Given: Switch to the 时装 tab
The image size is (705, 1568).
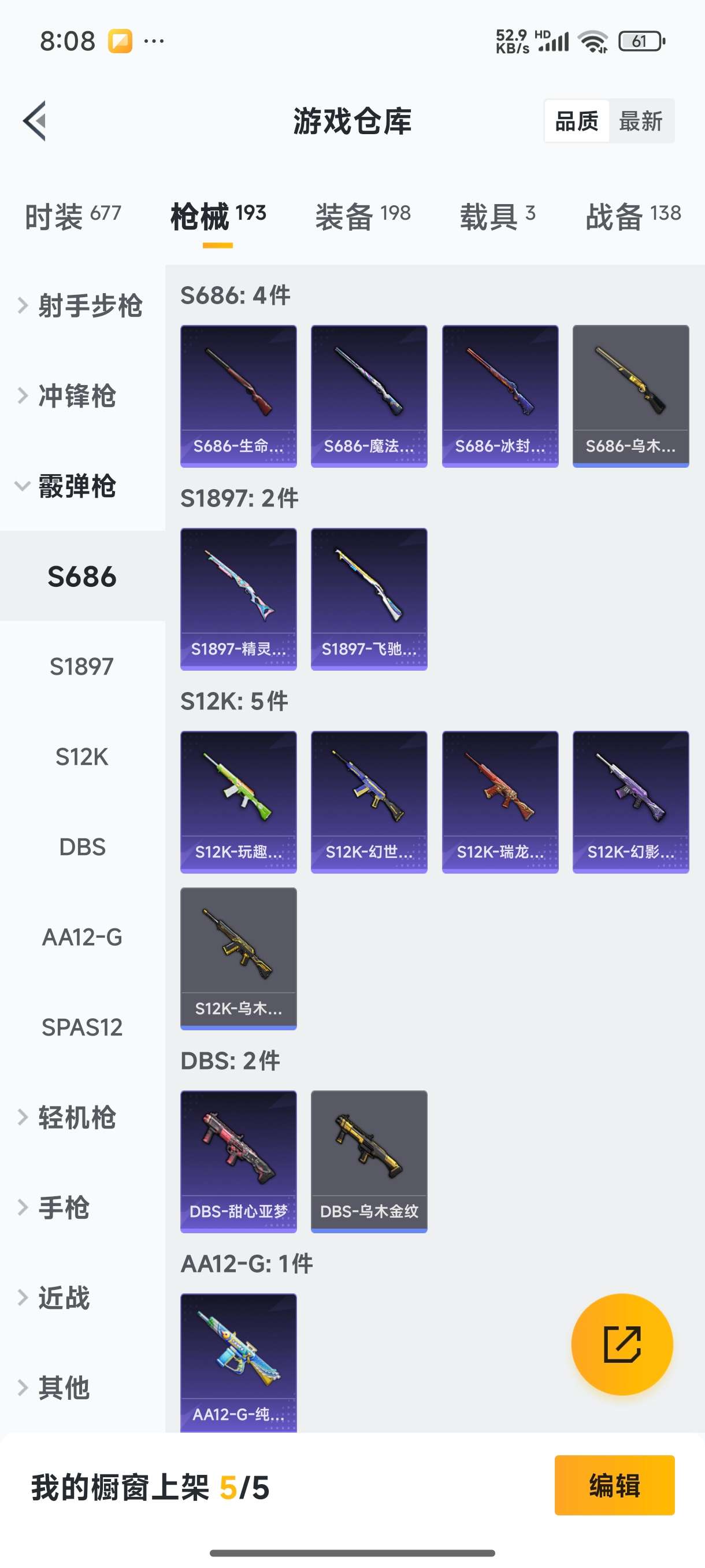Looking at the screenshot, I should point(72,216).
